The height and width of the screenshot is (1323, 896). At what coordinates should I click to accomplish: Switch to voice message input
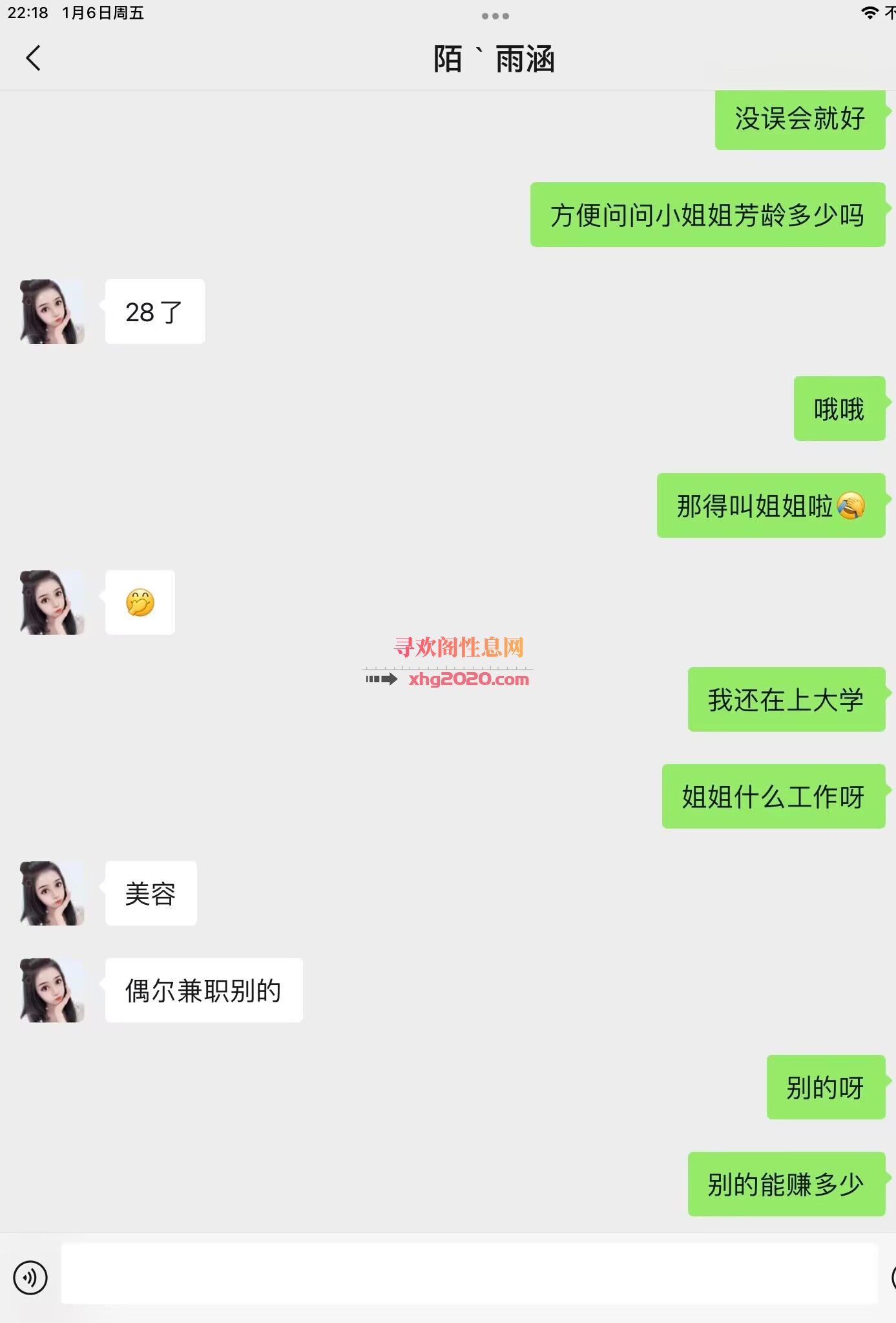pos(30,1277)
